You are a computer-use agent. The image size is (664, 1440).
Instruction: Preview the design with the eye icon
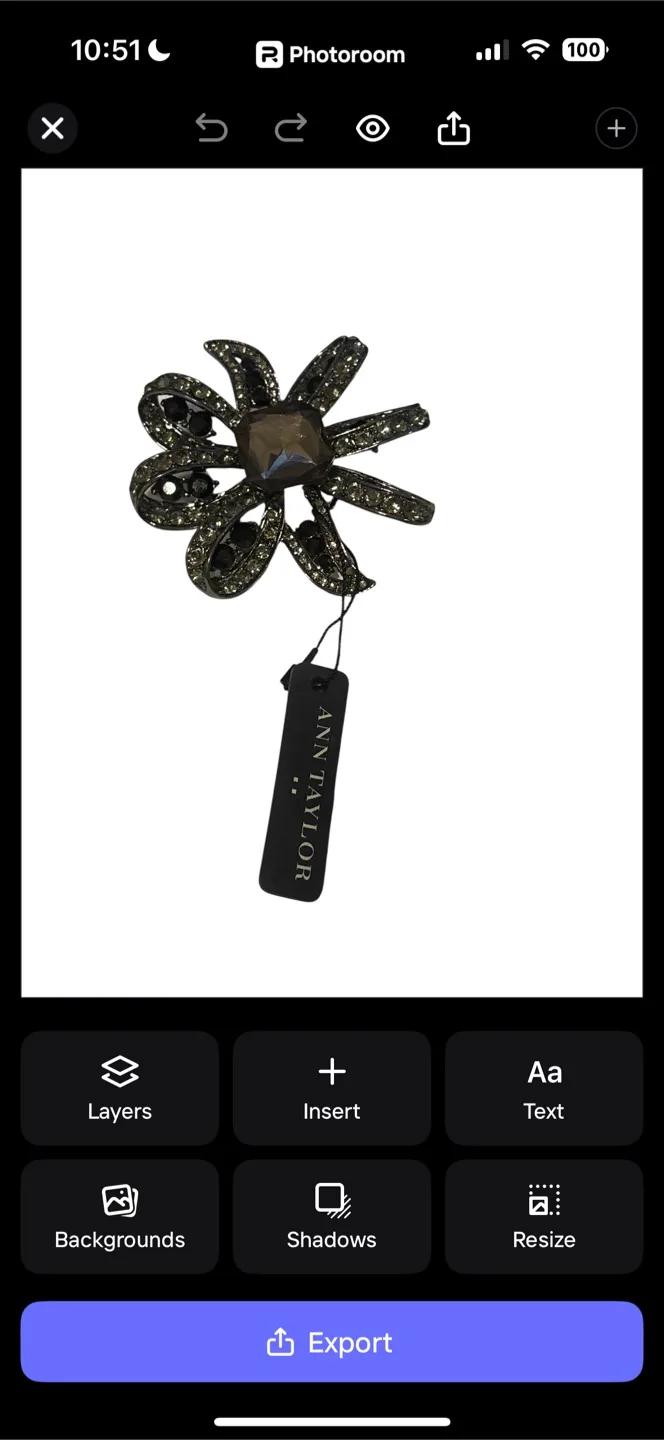click(x=373, y=128)
